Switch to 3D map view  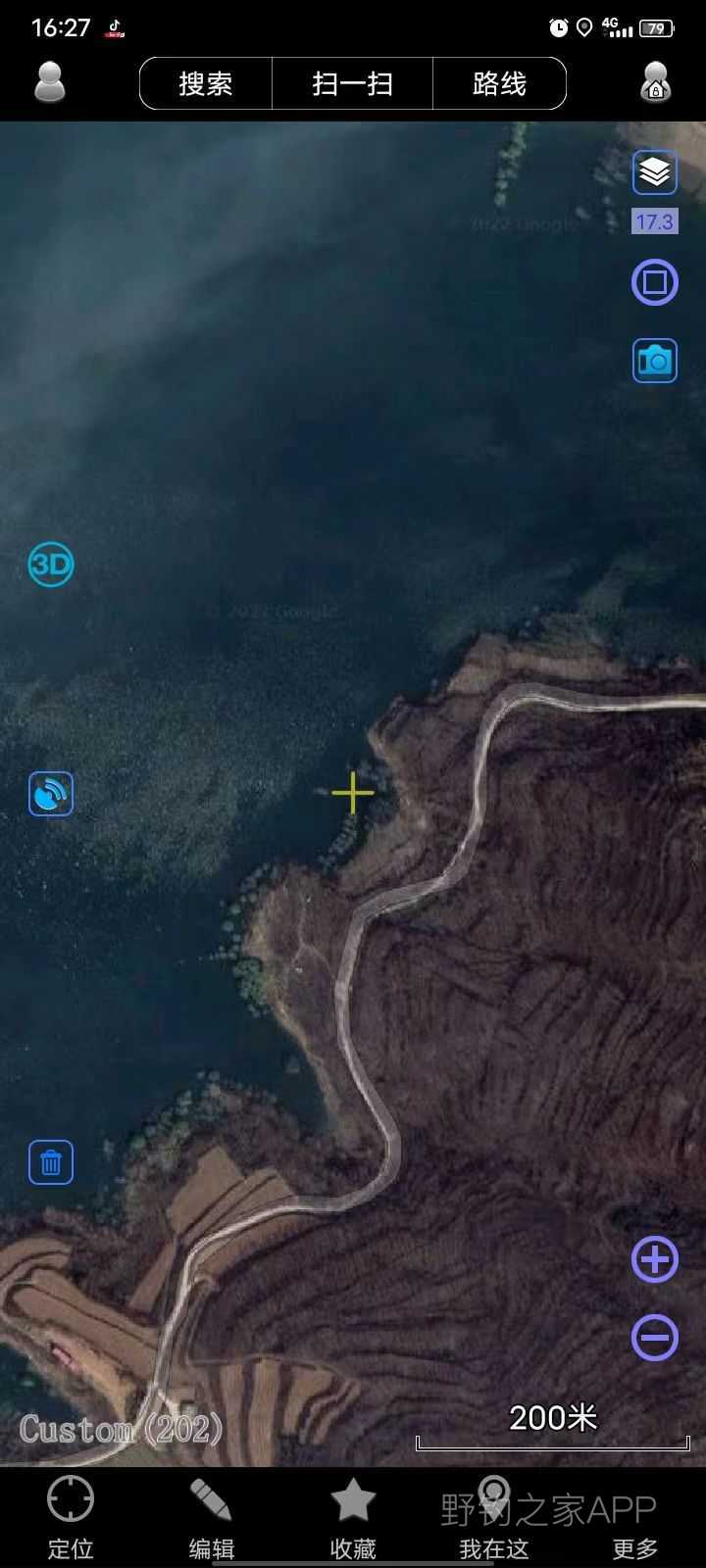pyautogui.click(x=51, y=564)
